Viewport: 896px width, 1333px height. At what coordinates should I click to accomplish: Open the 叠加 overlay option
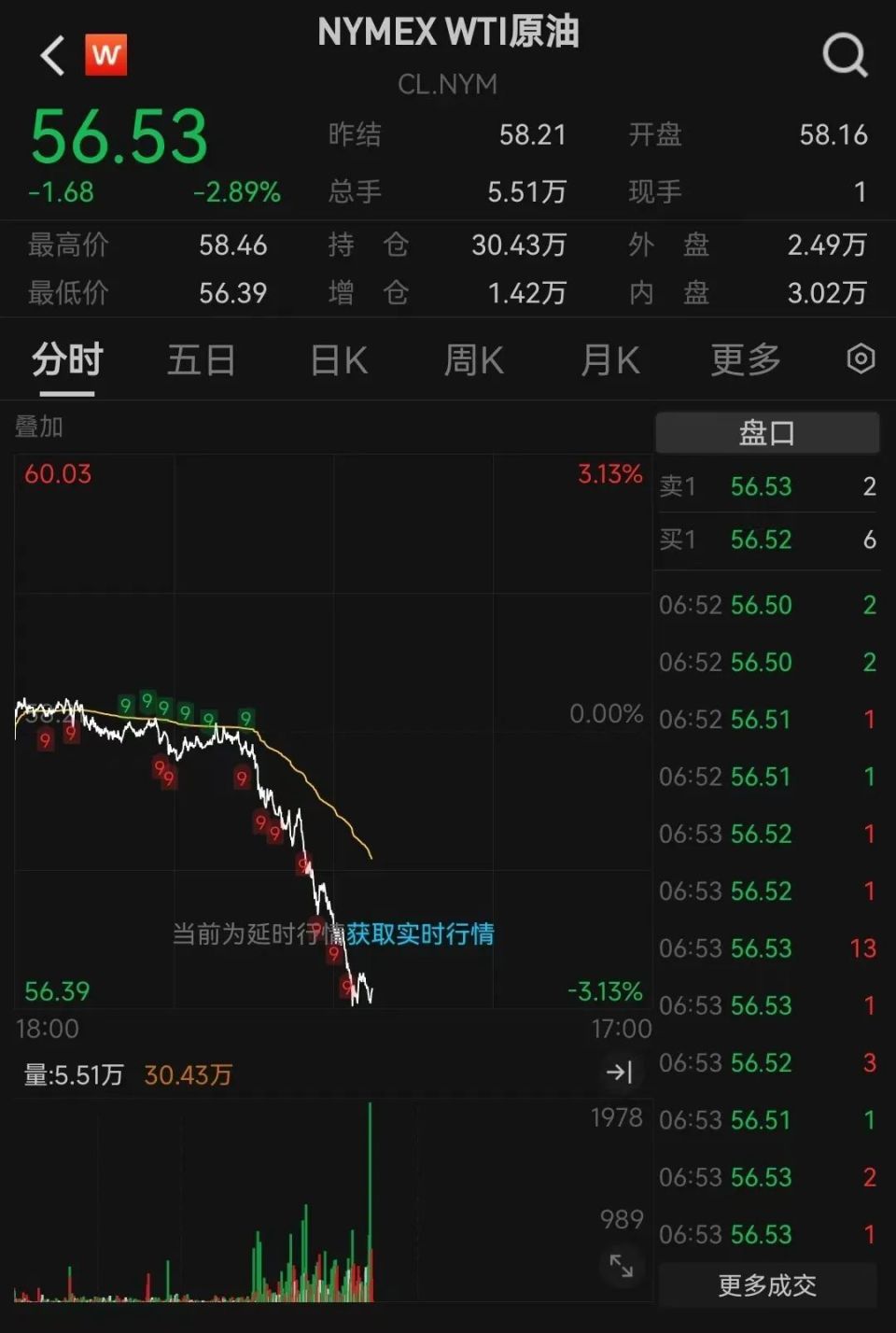pos(39,427)
